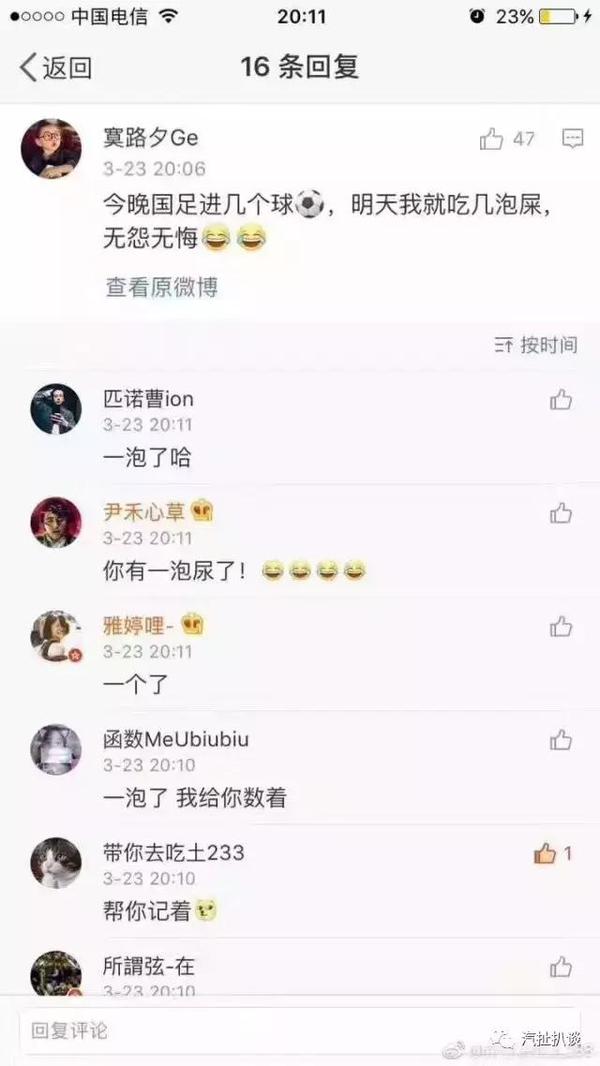Open 查看原微博 link
600x1066 pixels.
(x=162, y=287)
